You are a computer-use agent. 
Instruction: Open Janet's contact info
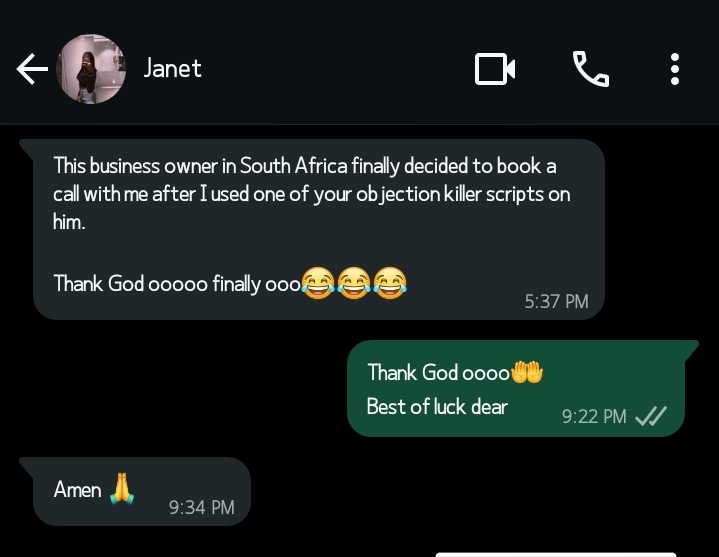pos(173,68)
